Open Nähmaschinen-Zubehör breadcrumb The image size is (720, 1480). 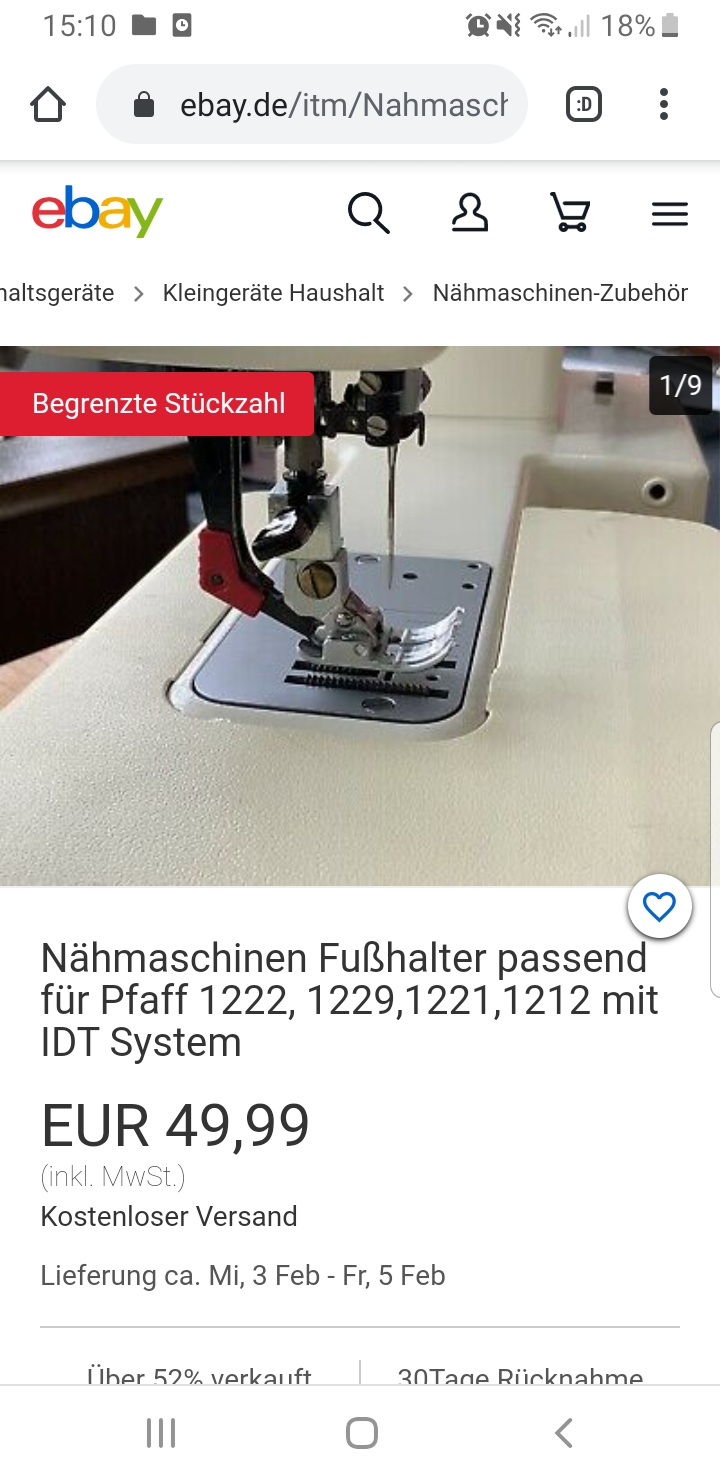click(560, 293)
